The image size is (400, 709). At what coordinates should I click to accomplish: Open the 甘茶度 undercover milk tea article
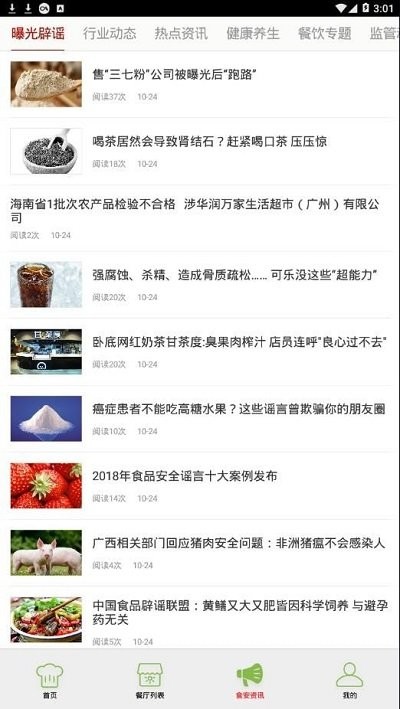(x=200, y=352)
